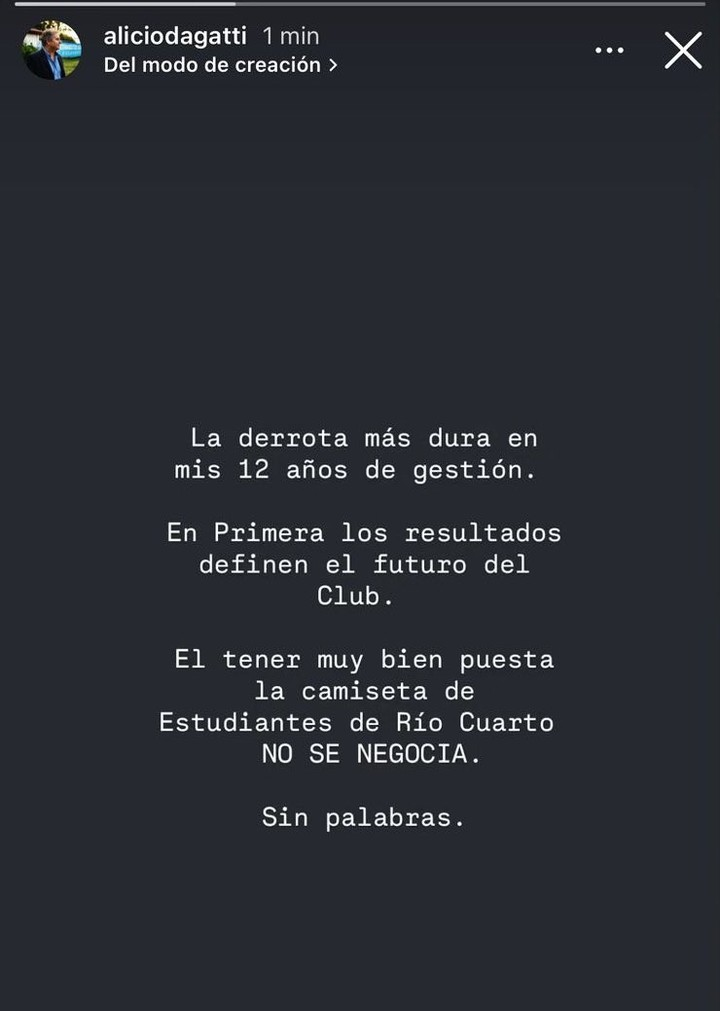
Task: Close the story viewer
Action: (x=683, y=50)
